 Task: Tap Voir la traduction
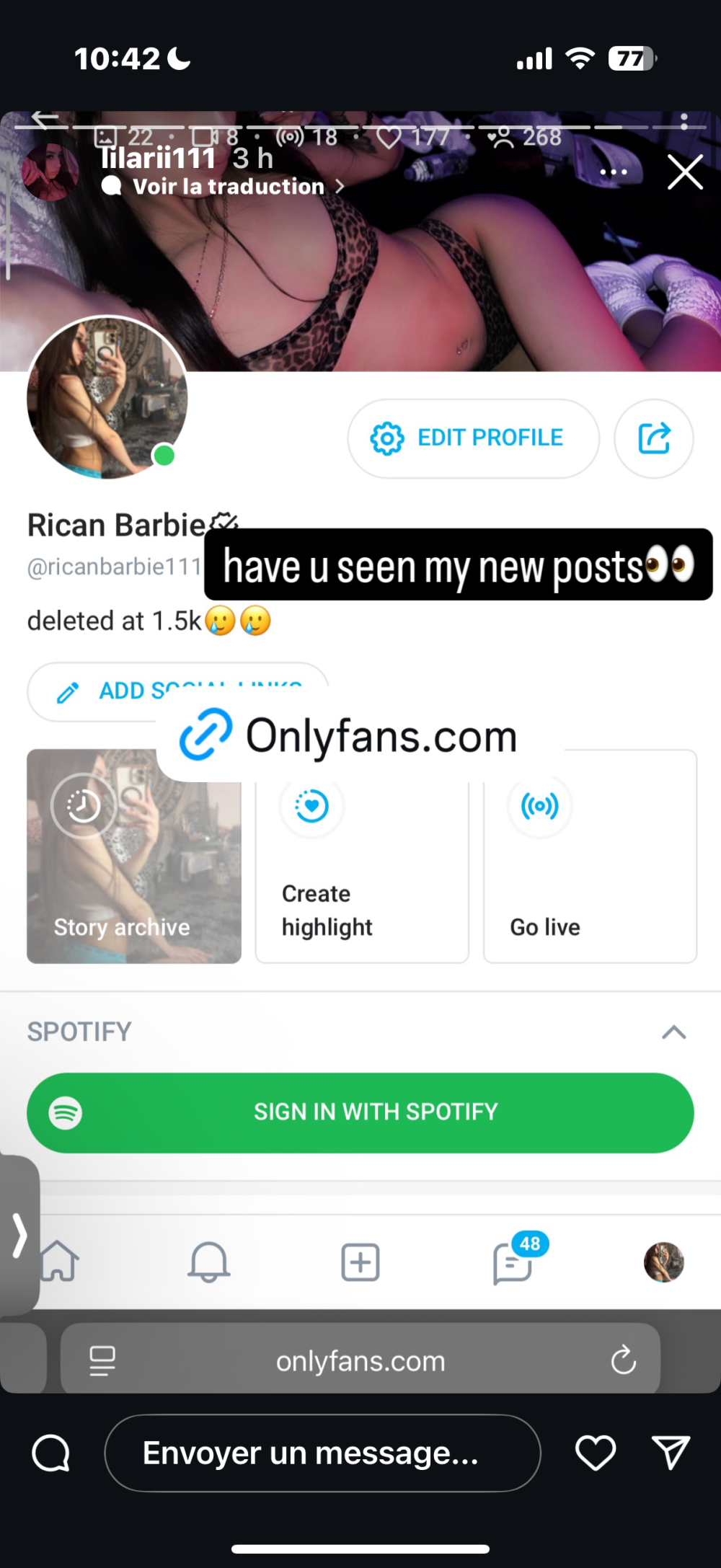(x=229, y=187)
